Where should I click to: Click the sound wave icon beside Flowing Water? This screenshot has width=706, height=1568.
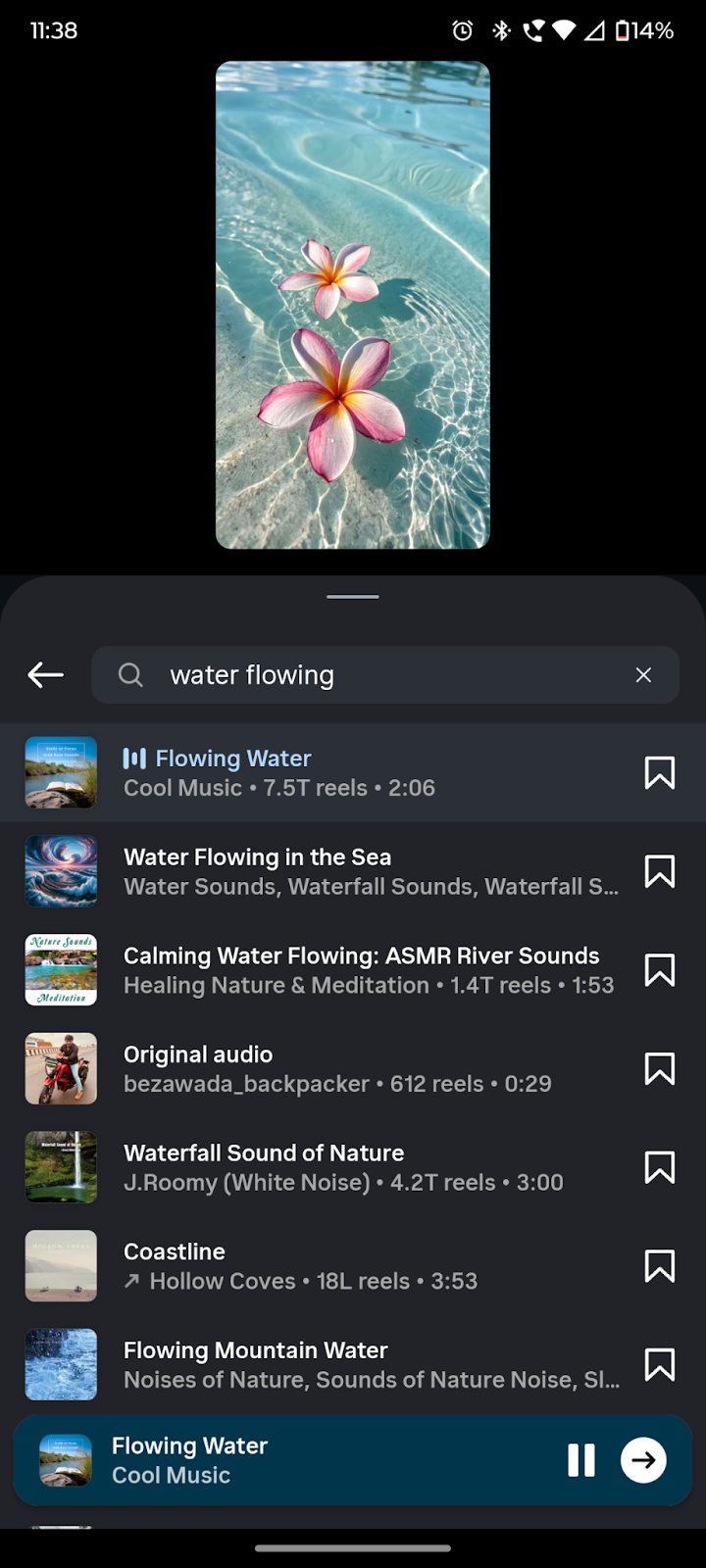(x=135, y=758)
